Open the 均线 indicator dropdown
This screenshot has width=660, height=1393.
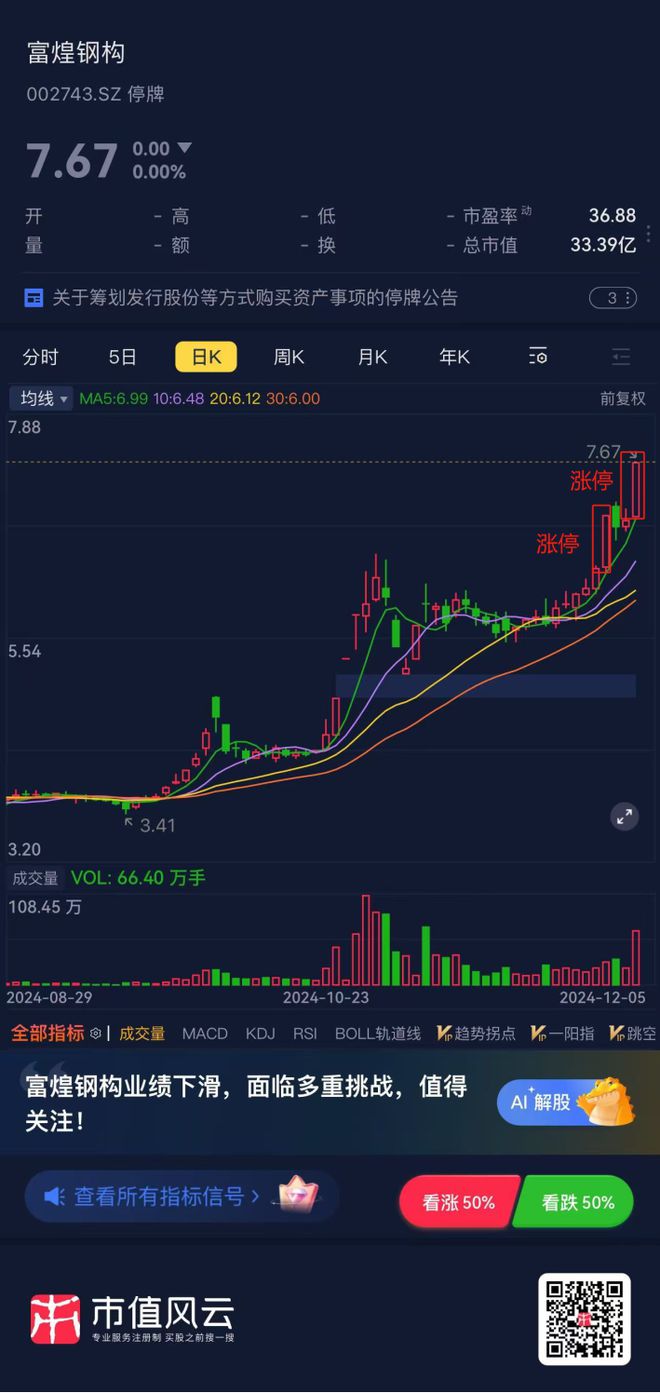coord(43,398)
